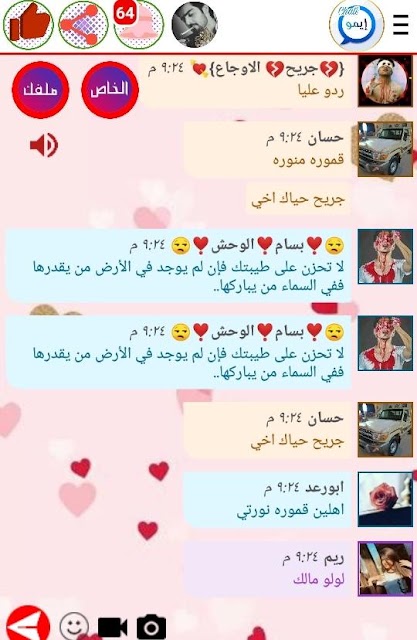Open the users bell showing 64
The image size is (417, 640).
[139, 25]
